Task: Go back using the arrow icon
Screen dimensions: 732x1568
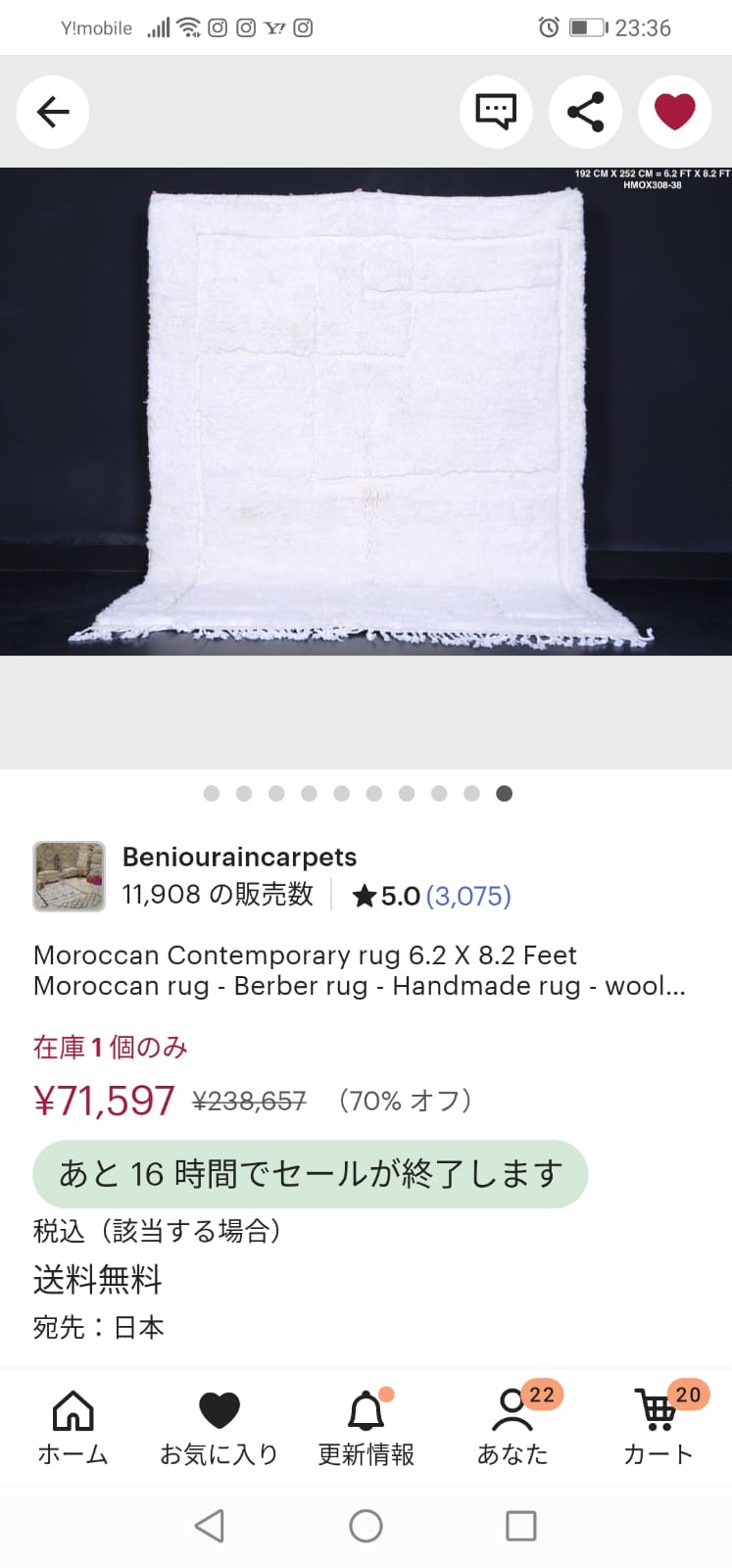Action: click(53, 112)
